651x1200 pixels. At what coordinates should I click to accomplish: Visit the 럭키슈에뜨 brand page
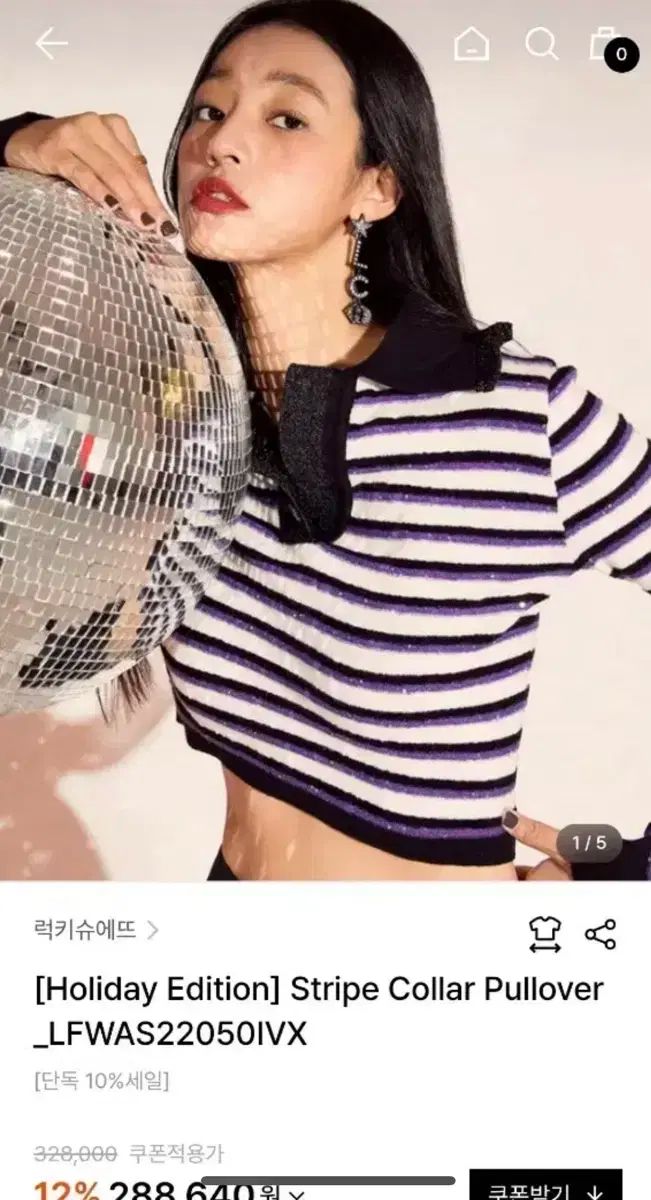pyautogui.click(x=96, y=930)
